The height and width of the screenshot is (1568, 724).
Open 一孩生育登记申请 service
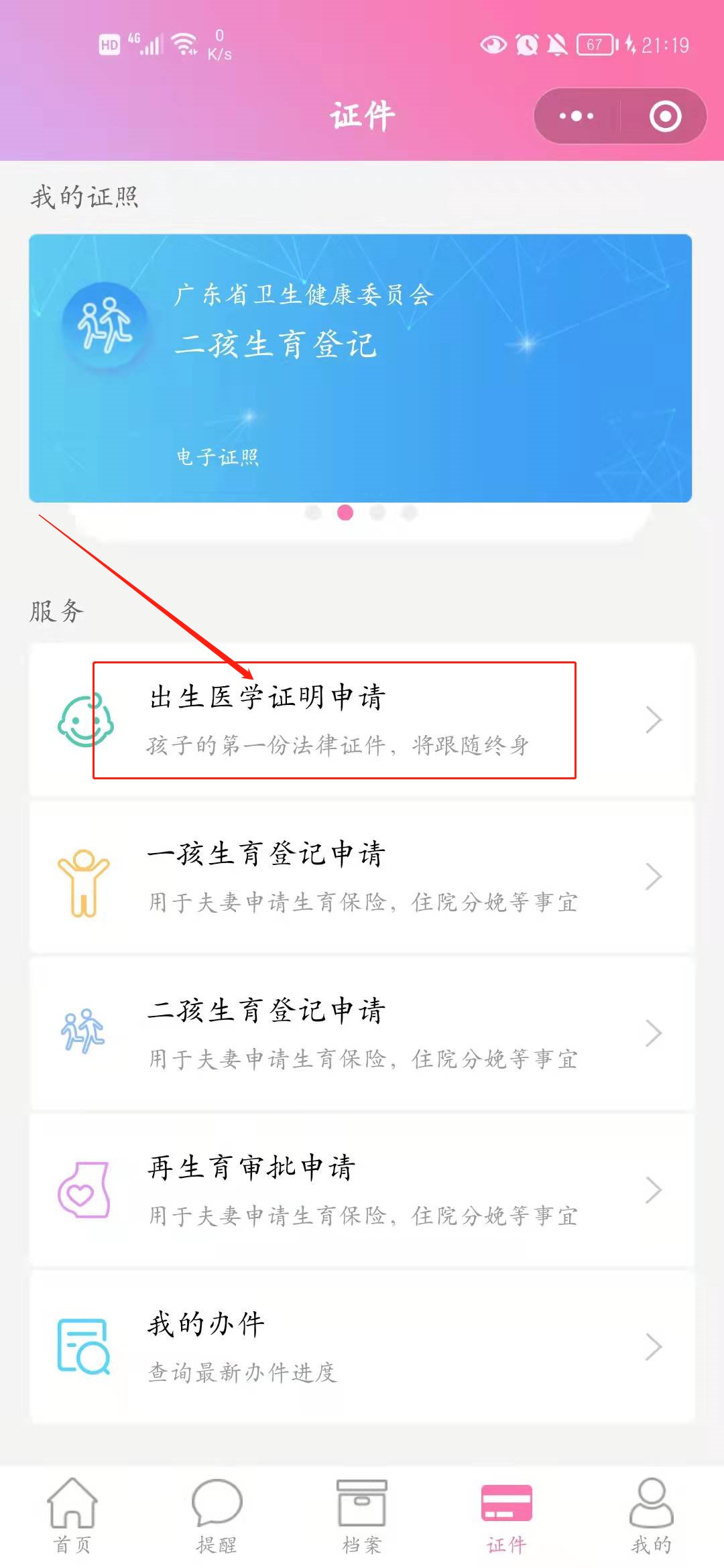(362, 876)
